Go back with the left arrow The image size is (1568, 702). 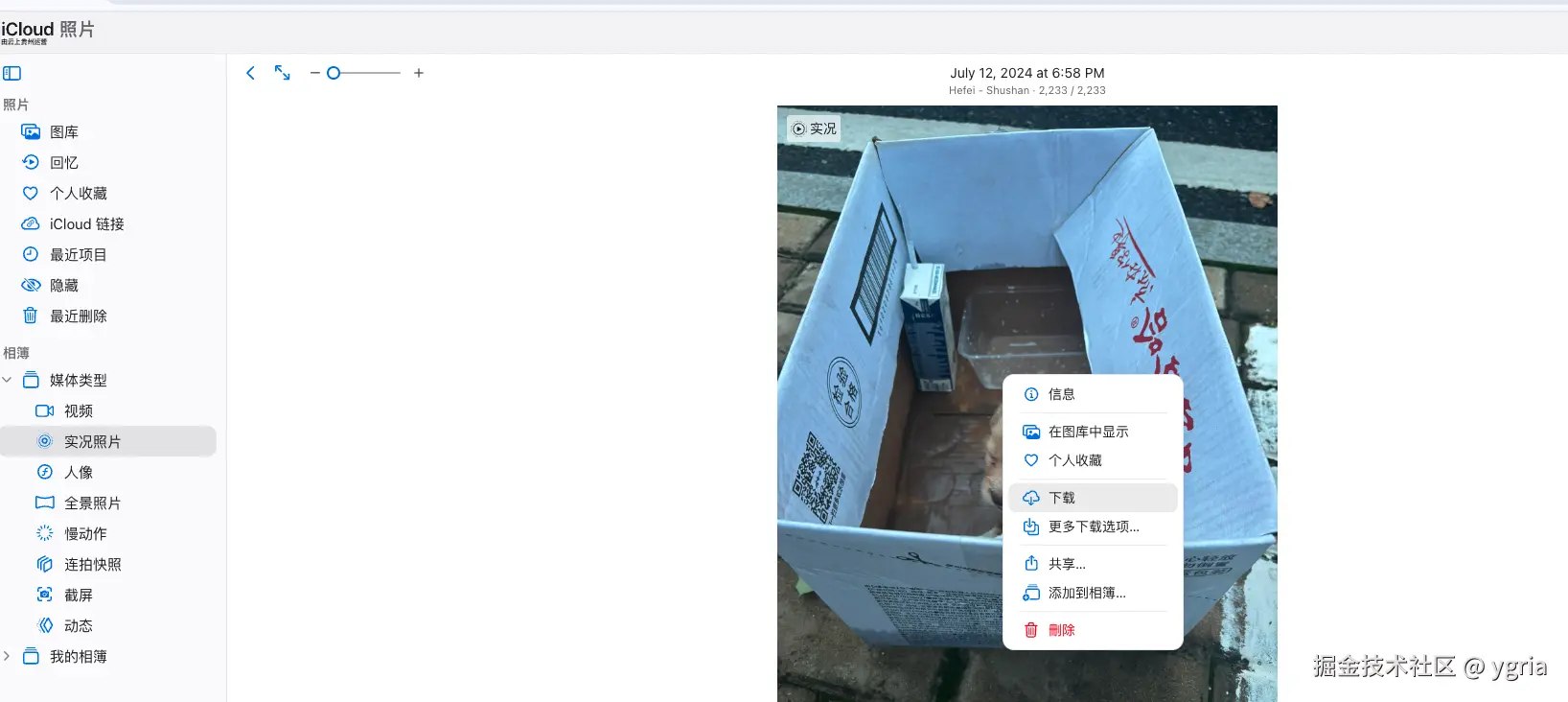[x=250, y=73]
